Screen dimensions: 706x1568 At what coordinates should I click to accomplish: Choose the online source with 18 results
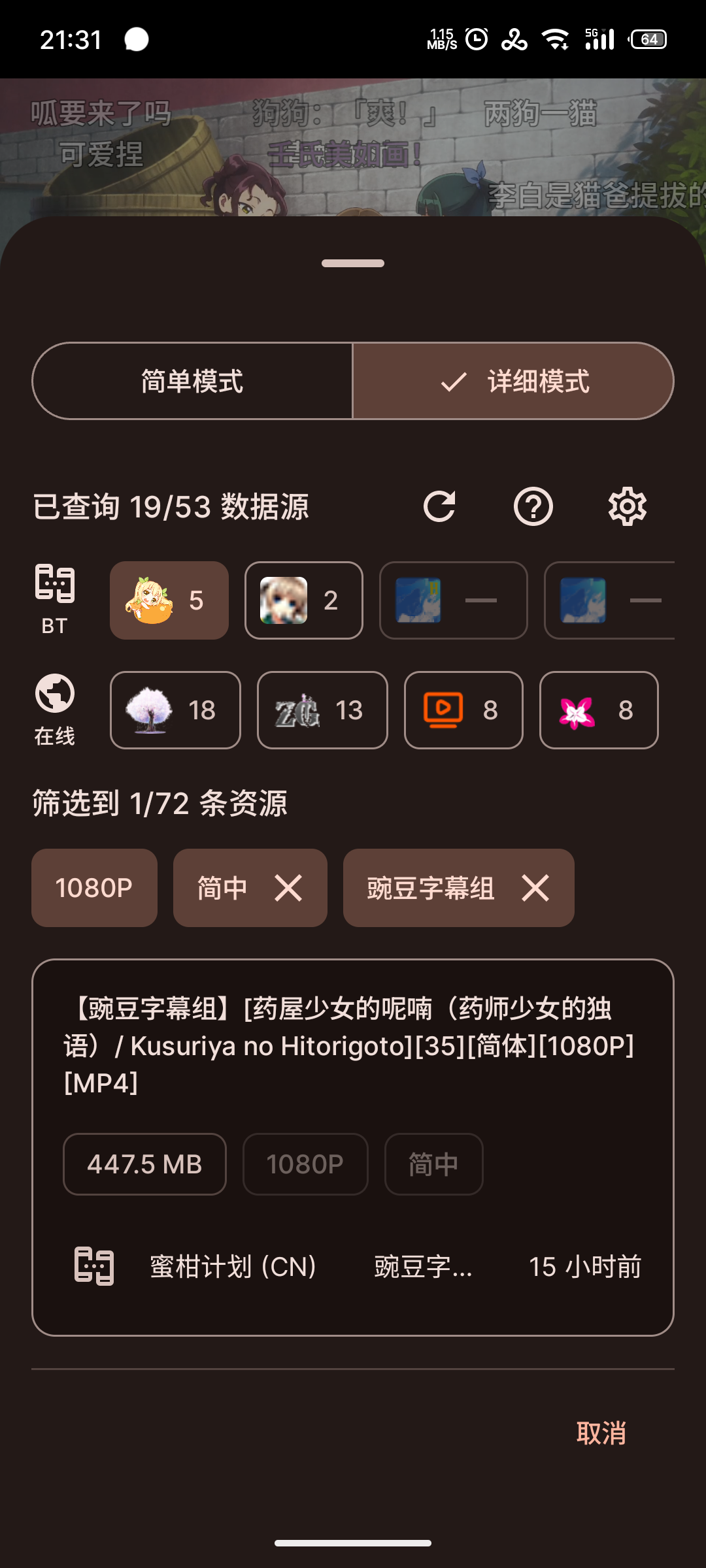pos(175,710)
